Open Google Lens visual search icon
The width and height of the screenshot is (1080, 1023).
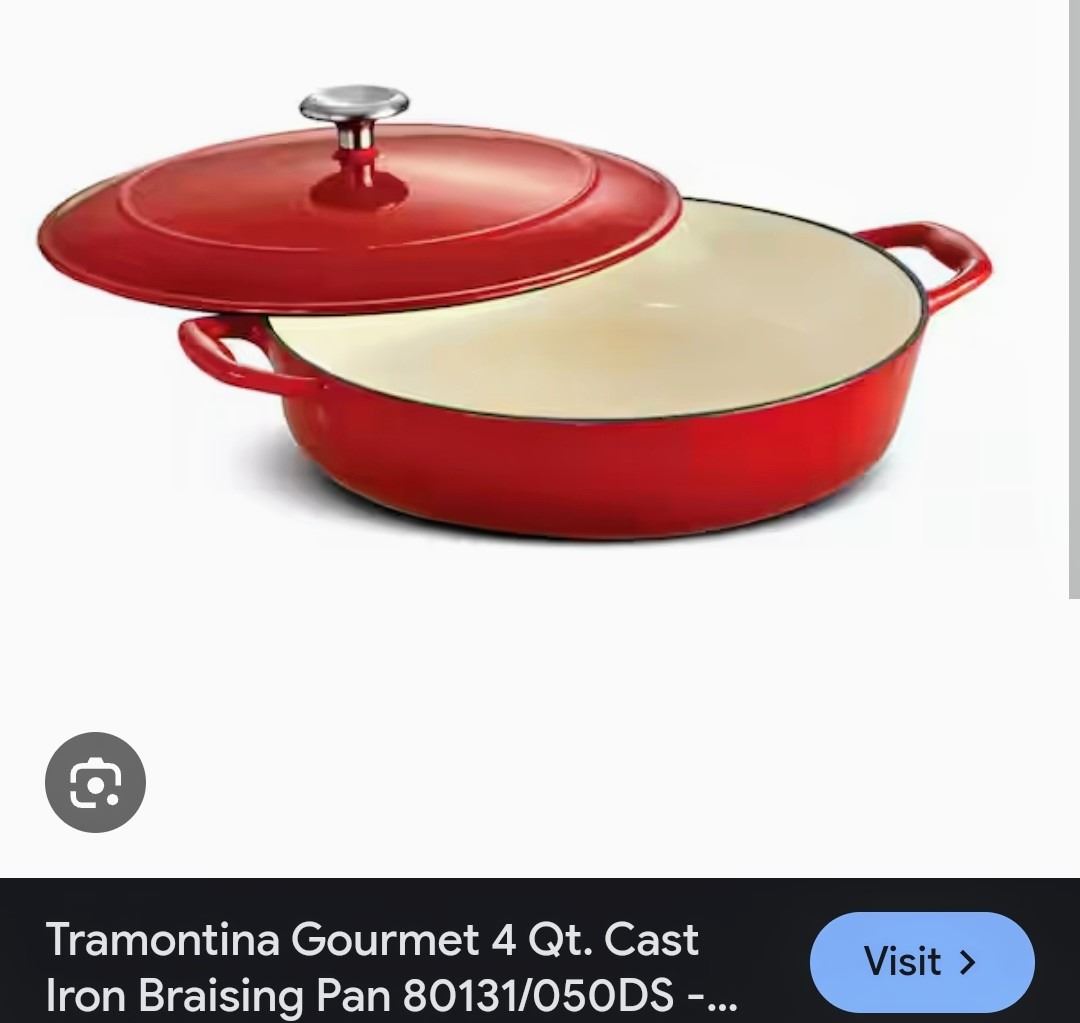click(x=95, y=782)
